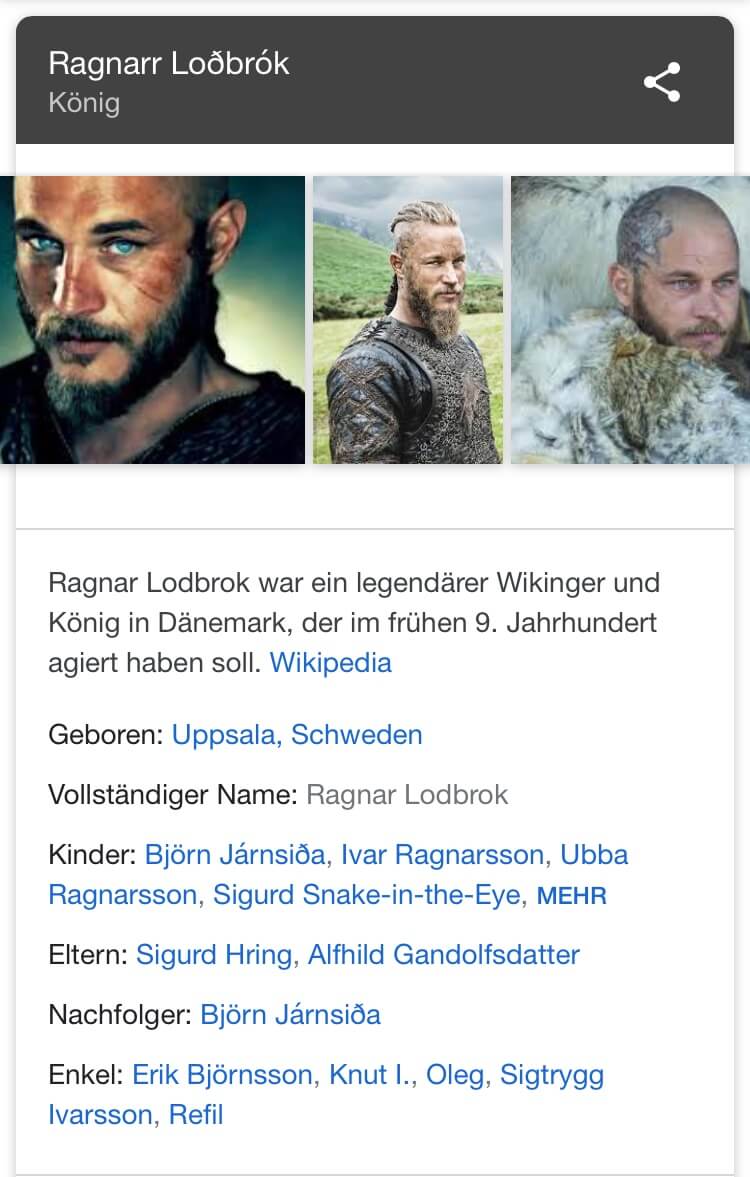Open the Knut I. link
This screenshot has width=750, height=1177.
[369, 1075]
